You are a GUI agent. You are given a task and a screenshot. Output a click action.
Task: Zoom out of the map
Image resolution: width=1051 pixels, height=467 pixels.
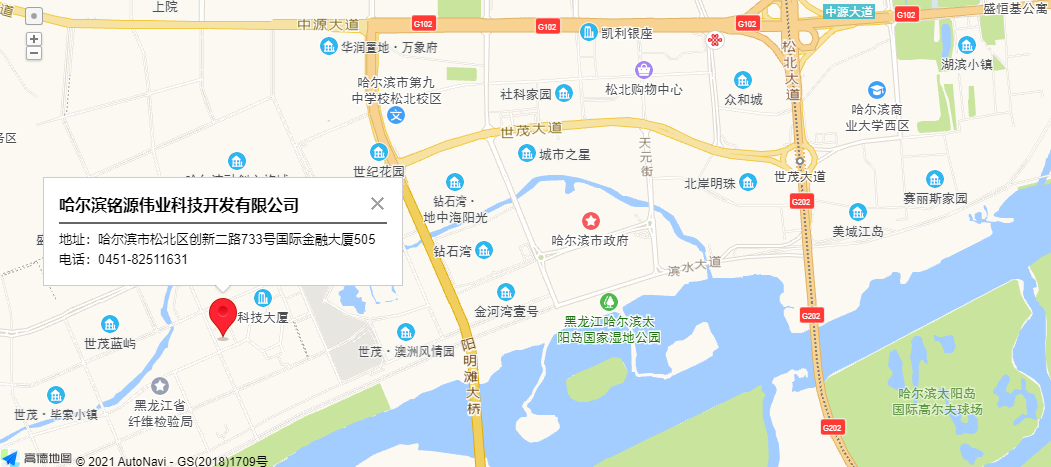(34, 53)
